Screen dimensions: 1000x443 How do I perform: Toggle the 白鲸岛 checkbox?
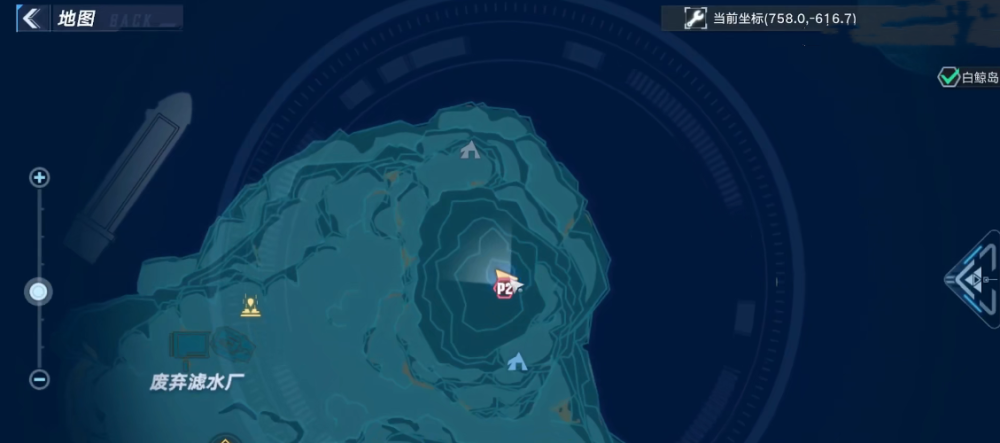point(948,77)
